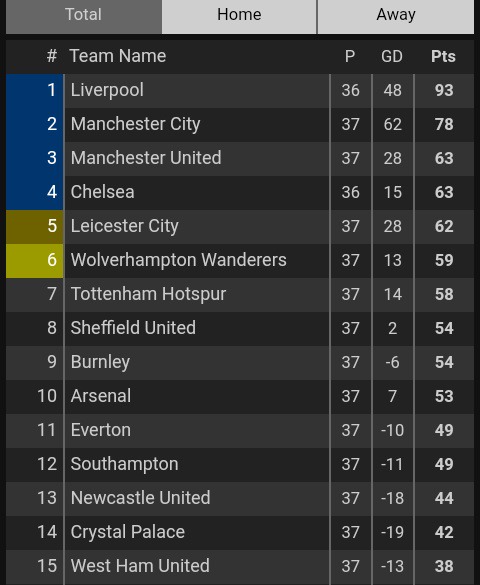480x585 pixels.
Task: Open Burnley team row
Action: click(240, 363)
